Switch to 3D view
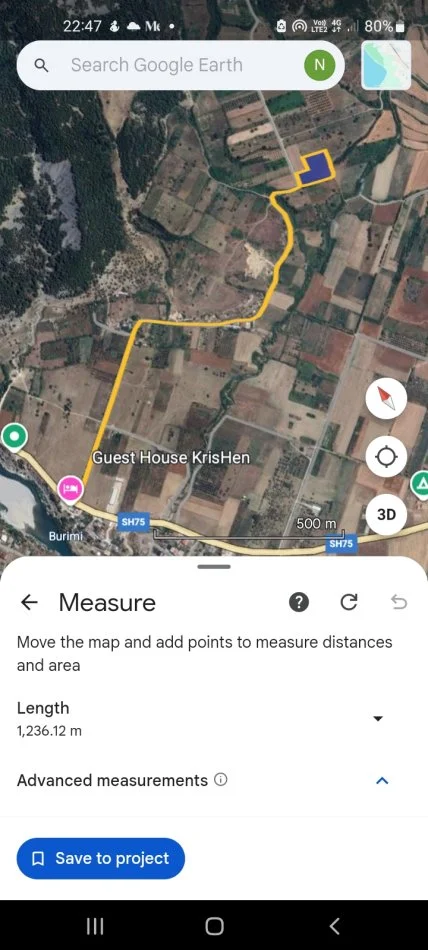The image size is (428, 950). point(386,514)
